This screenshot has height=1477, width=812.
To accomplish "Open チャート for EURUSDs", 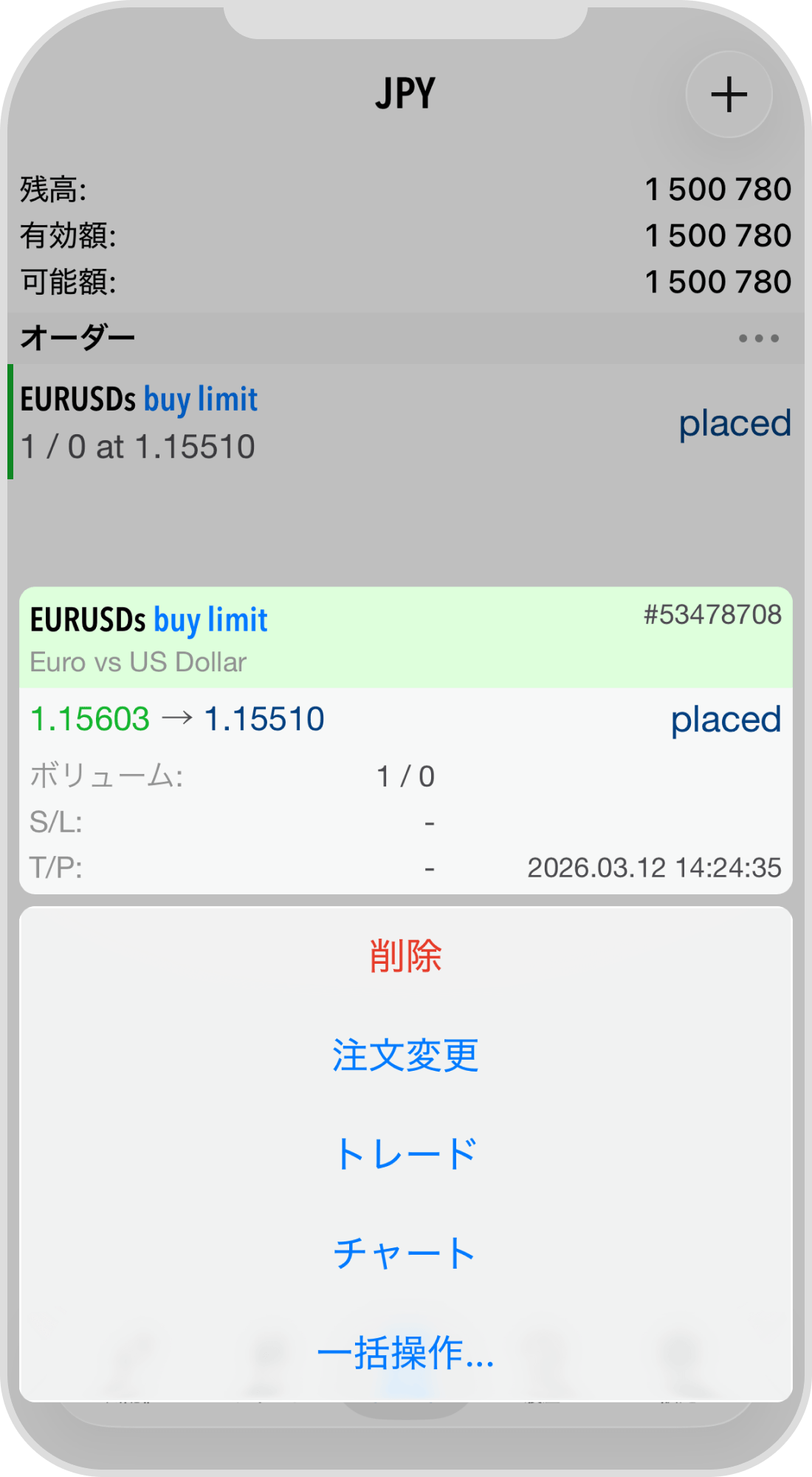I will pyautogui.click(x=405, y=1253).
